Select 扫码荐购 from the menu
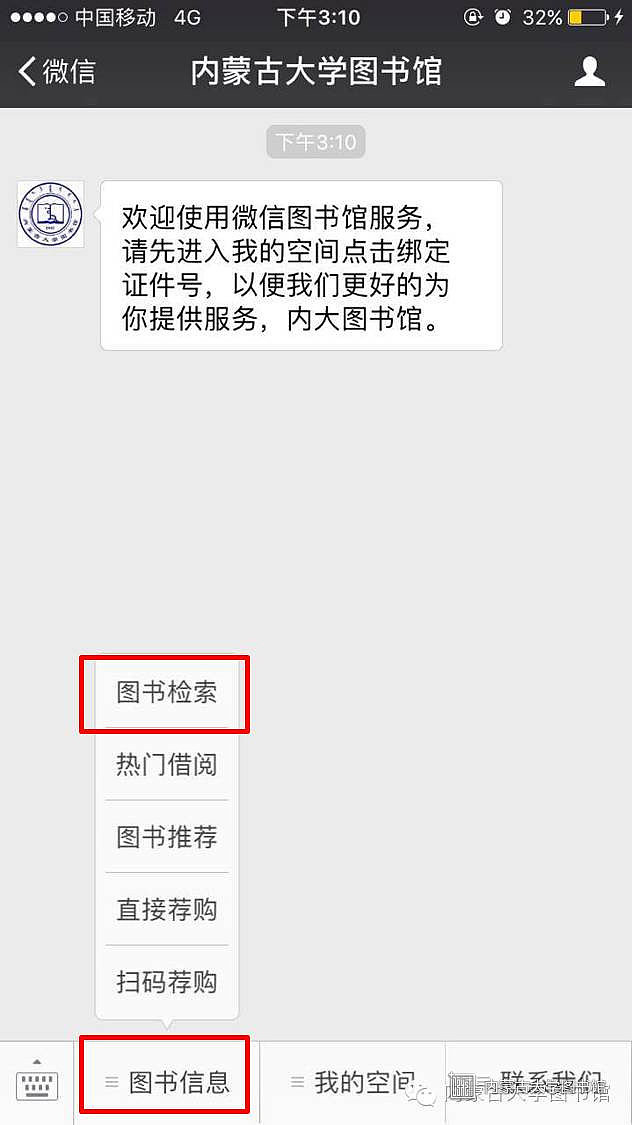 pyautogui.click(x=166, y=982)
